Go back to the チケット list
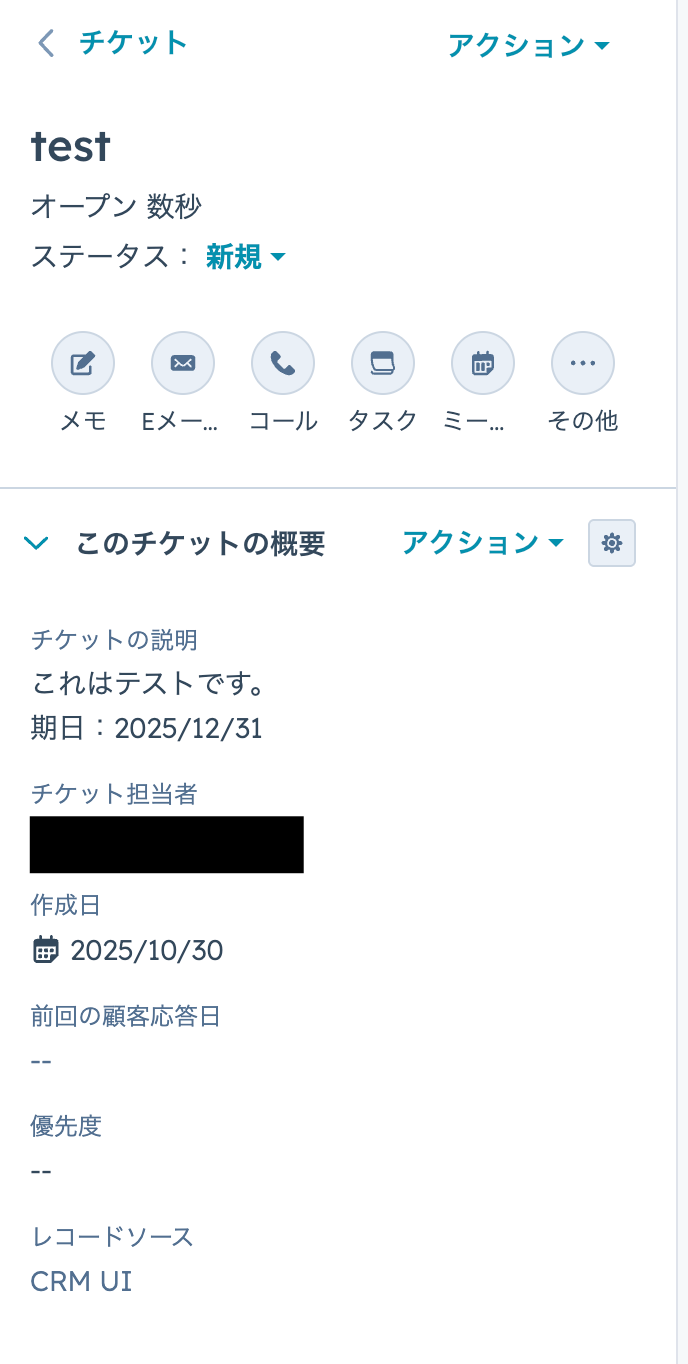 coord(112,43)
